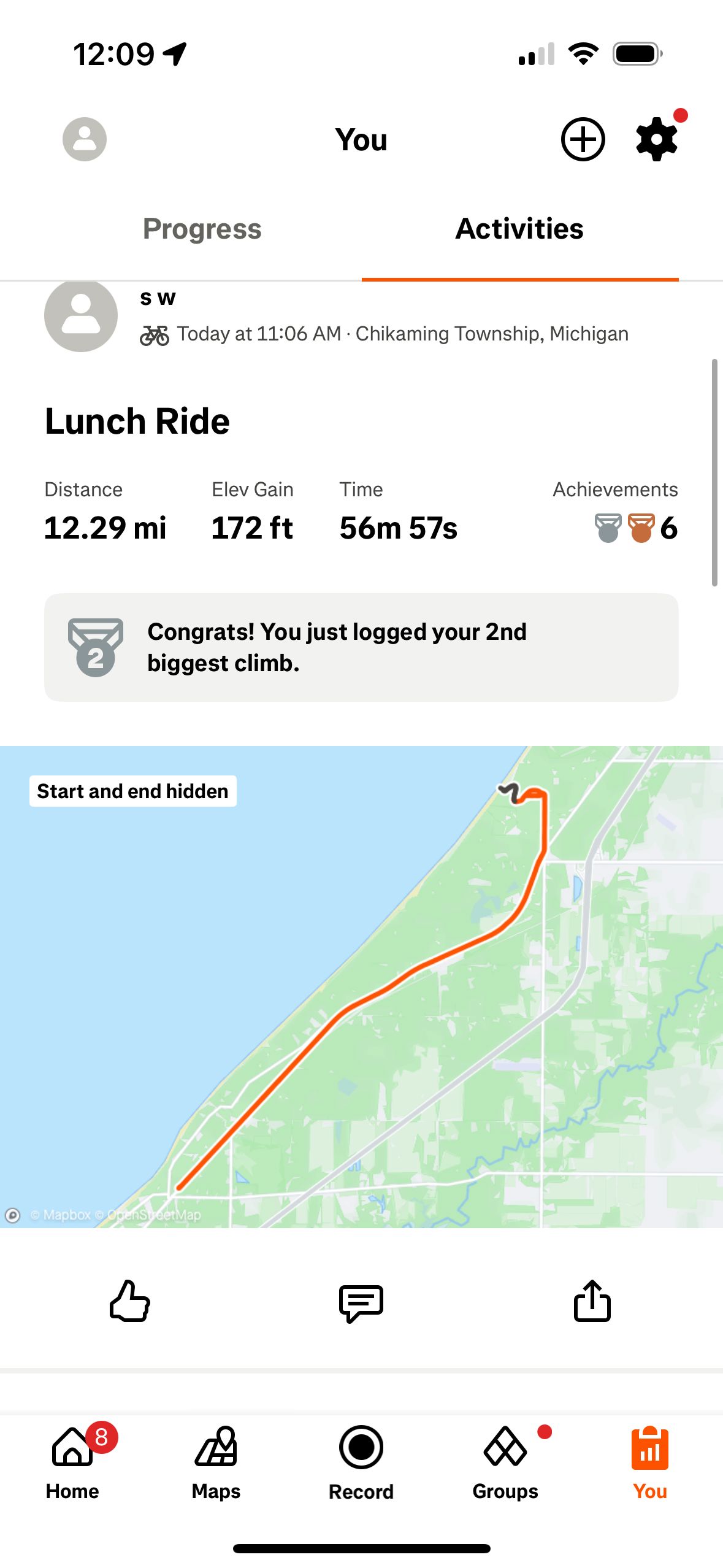Open the Lunch Ride activity

(x=137, y=421)
